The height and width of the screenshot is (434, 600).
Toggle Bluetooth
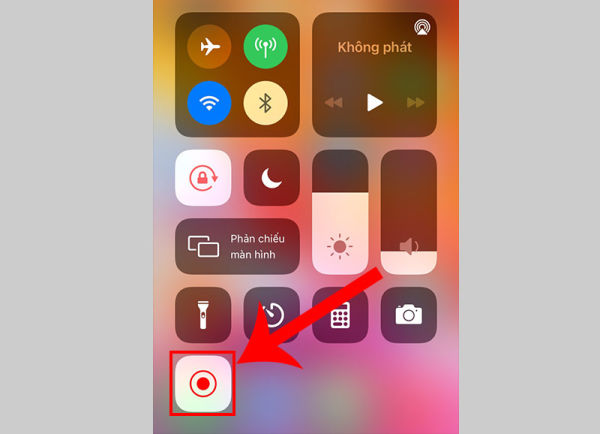tap(265, 103)
